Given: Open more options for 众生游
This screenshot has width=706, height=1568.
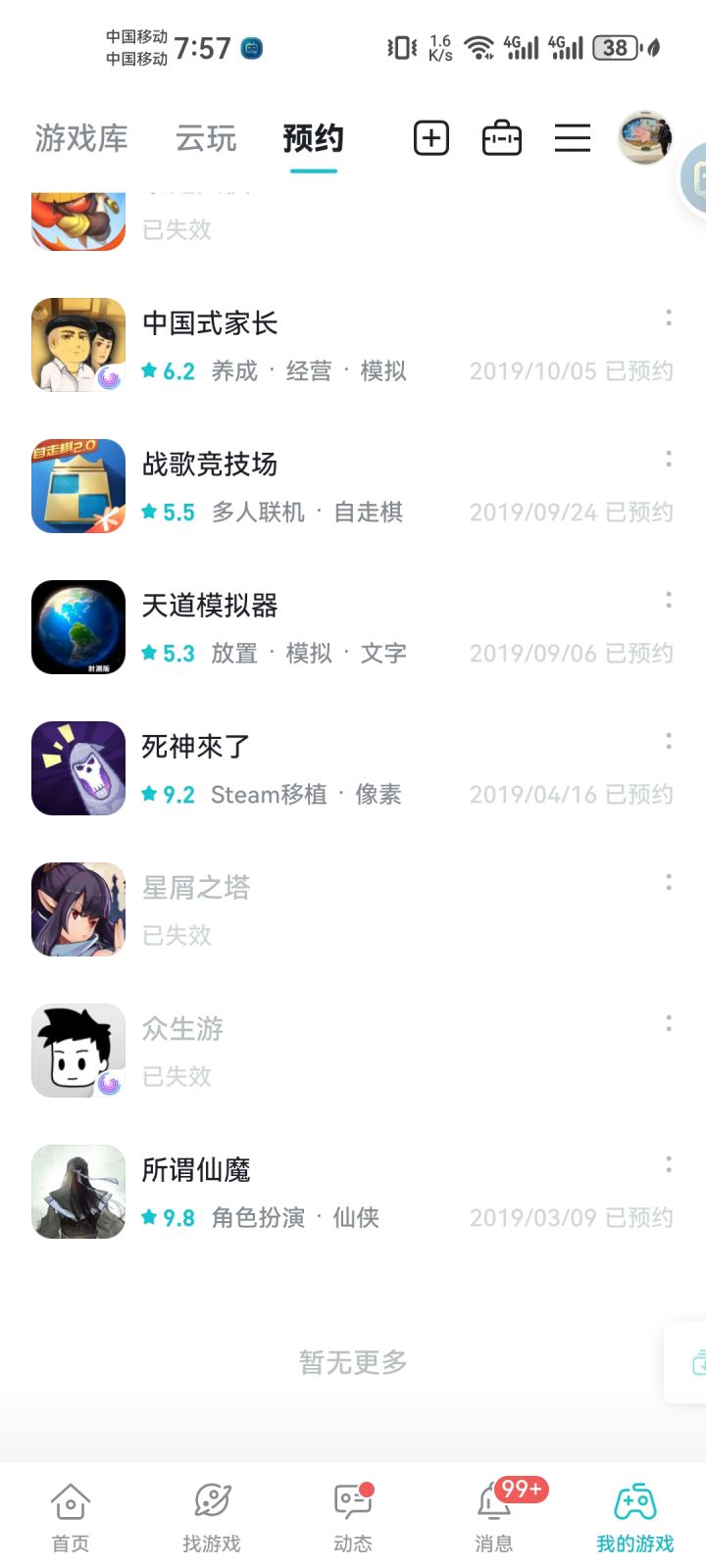Looking at the screenshot, I should tap(669, 1023).
